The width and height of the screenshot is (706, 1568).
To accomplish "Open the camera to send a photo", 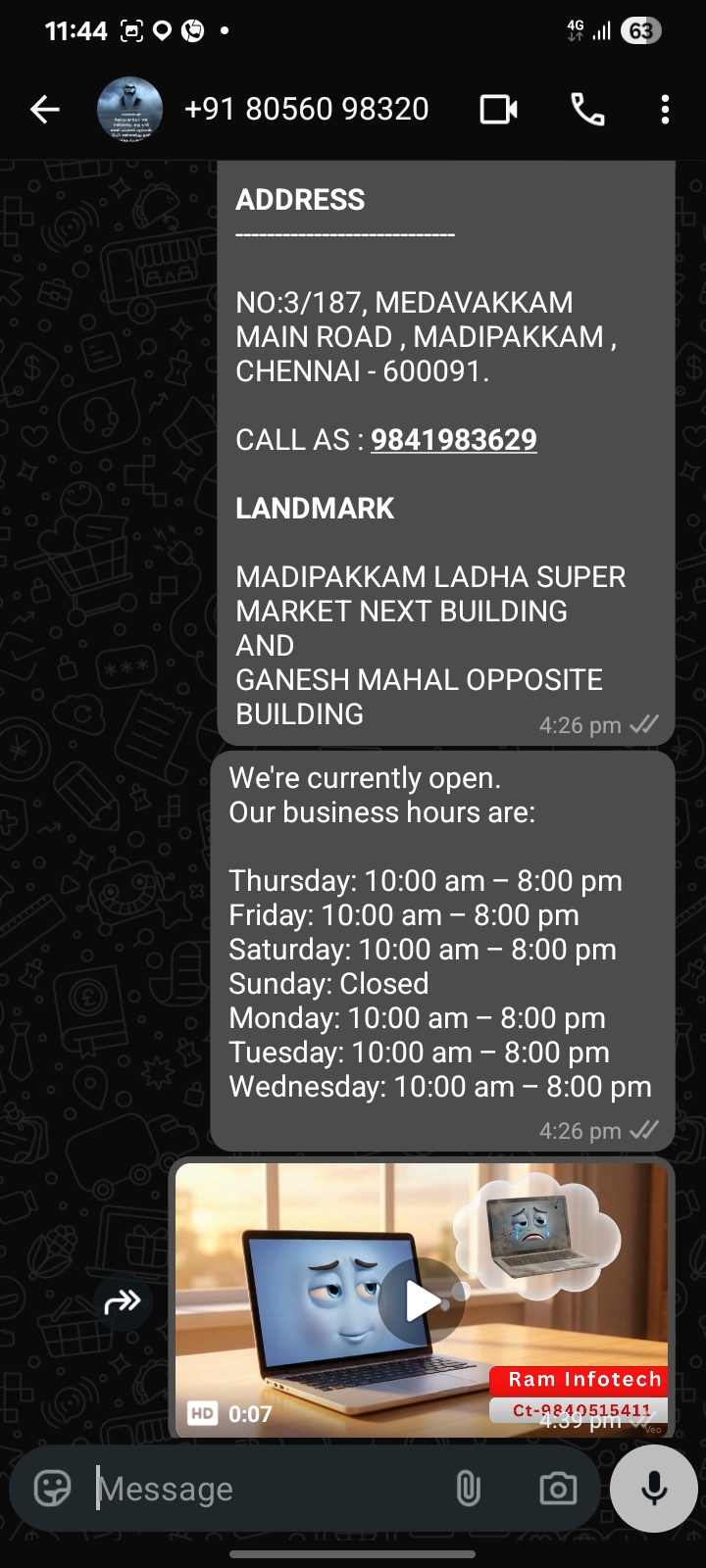I will [558, 1489].
